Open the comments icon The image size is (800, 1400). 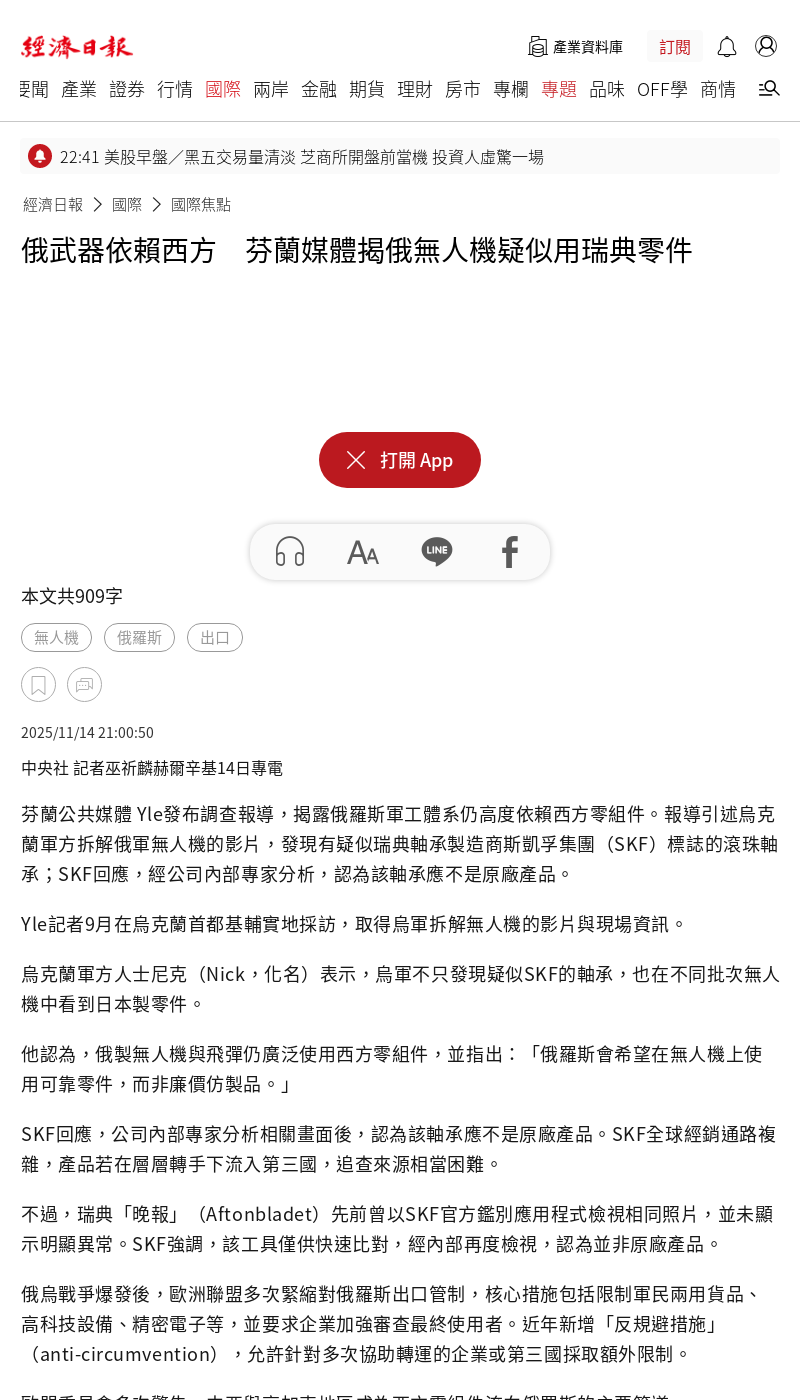click(84, 685)
